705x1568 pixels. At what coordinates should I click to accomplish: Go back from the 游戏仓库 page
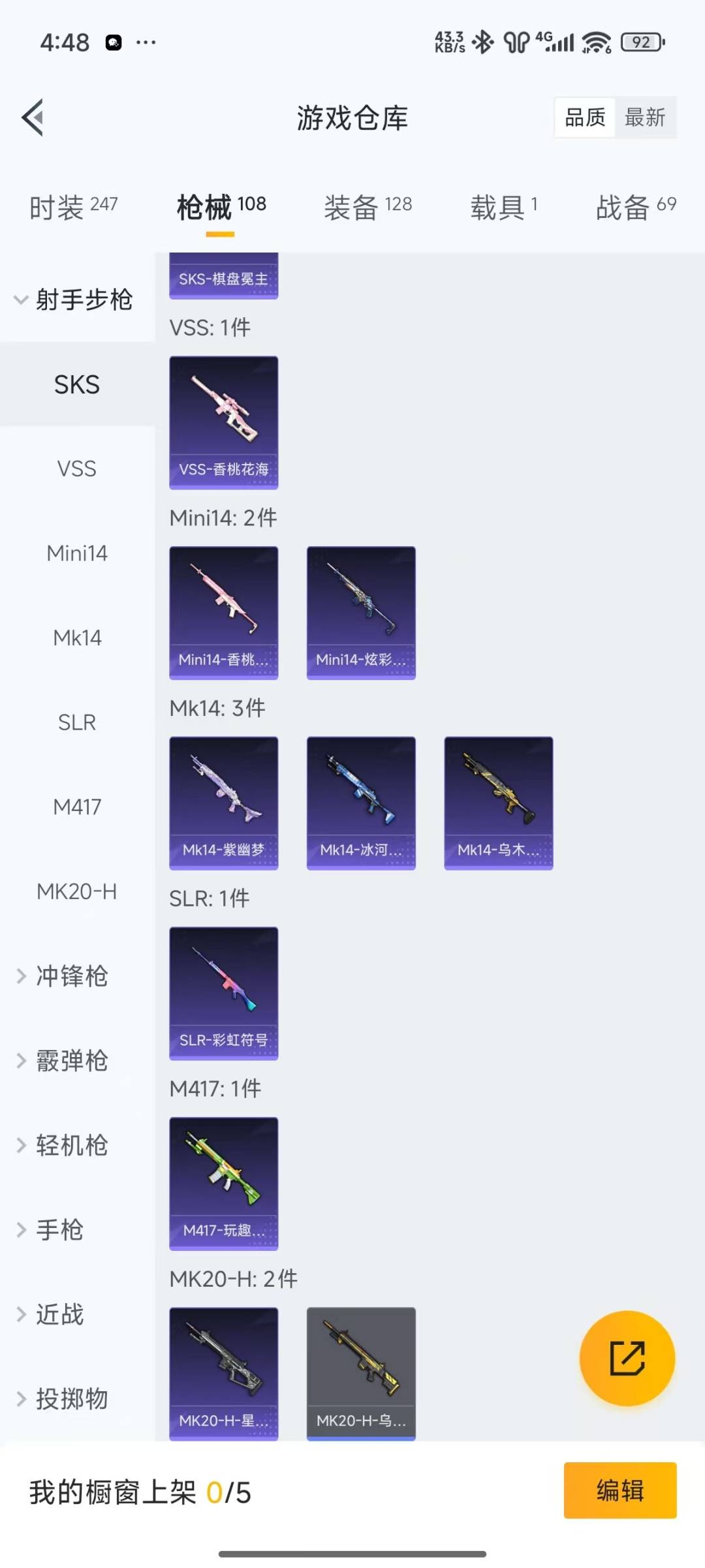pos(33,117)
